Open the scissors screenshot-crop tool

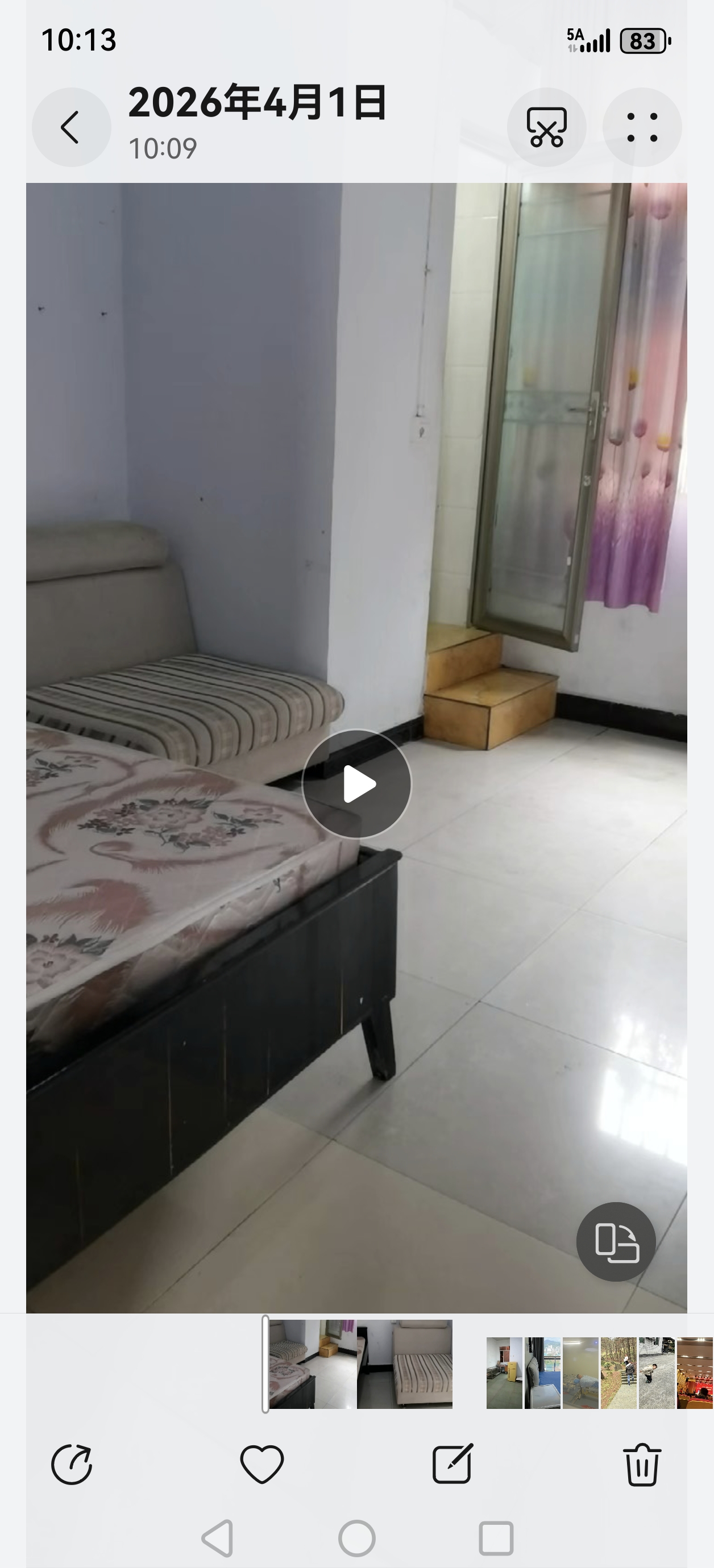pyautogui.click(x=546, y=127)
